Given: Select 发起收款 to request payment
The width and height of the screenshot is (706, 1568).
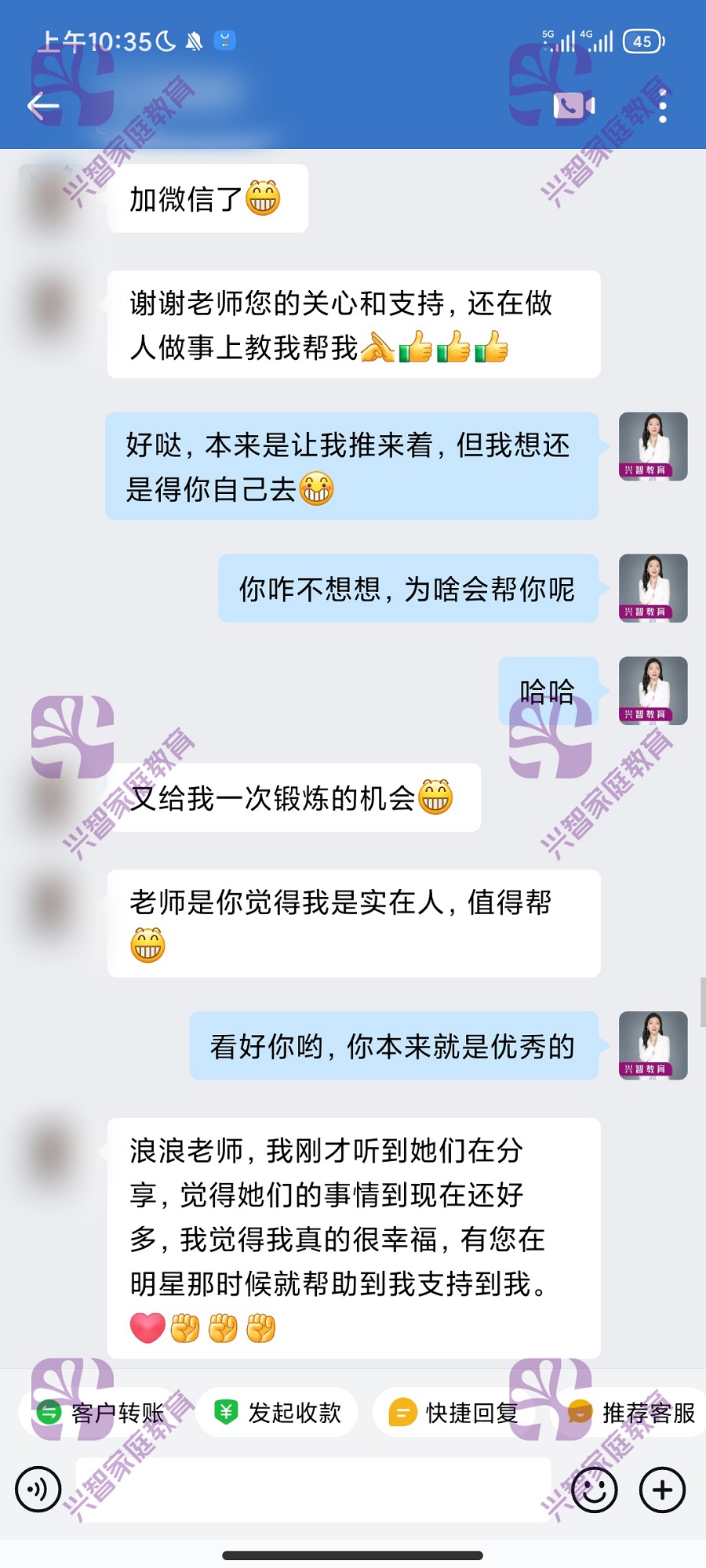Looking at the screenshot, I should pyautogui.click(x=278, y=1413).
